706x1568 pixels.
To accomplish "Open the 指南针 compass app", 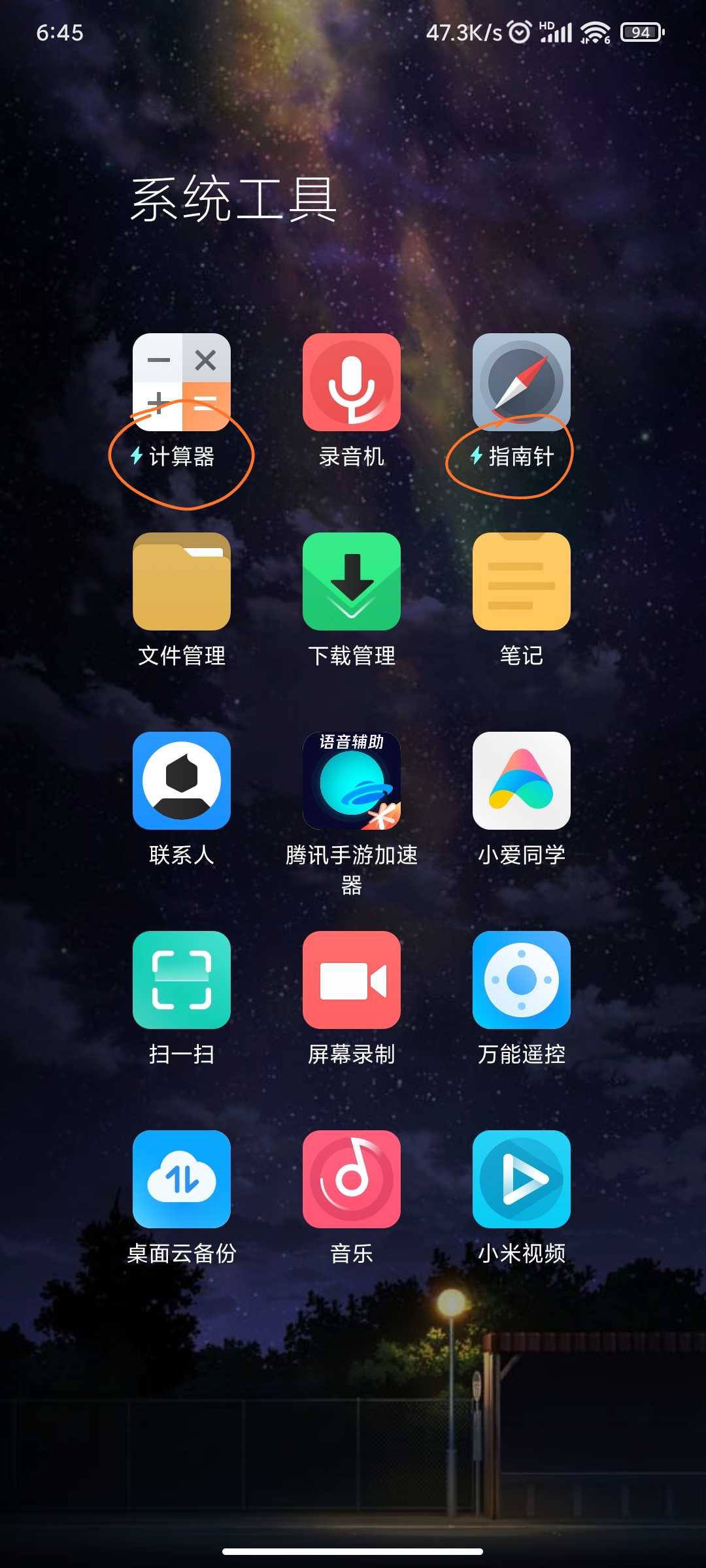I will pyautogui.click(x=522, y=383).
